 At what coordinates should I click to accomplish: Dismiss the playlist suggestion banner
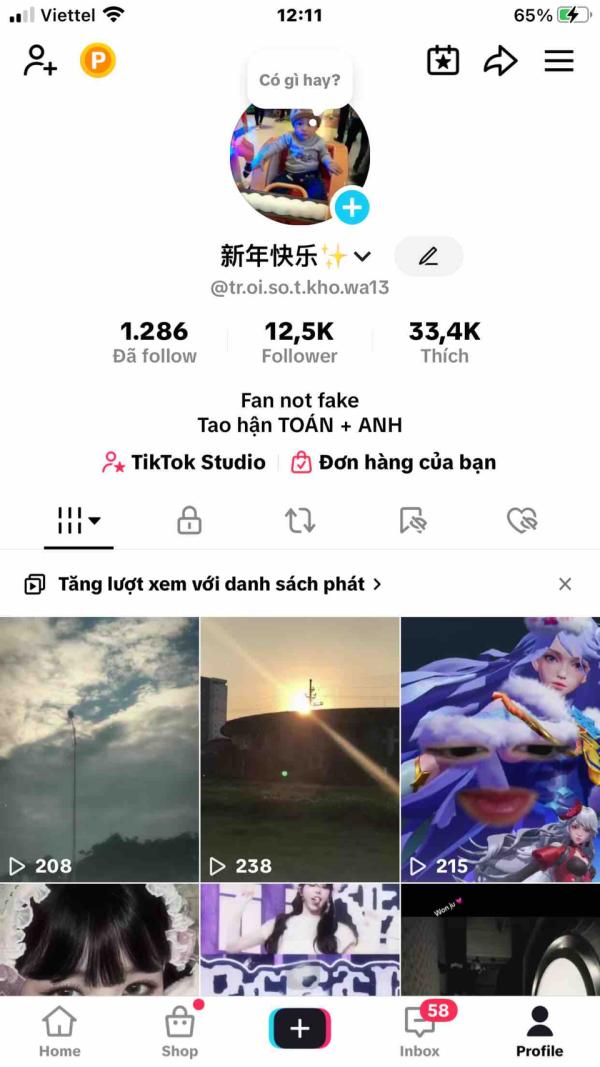point(565,584)
